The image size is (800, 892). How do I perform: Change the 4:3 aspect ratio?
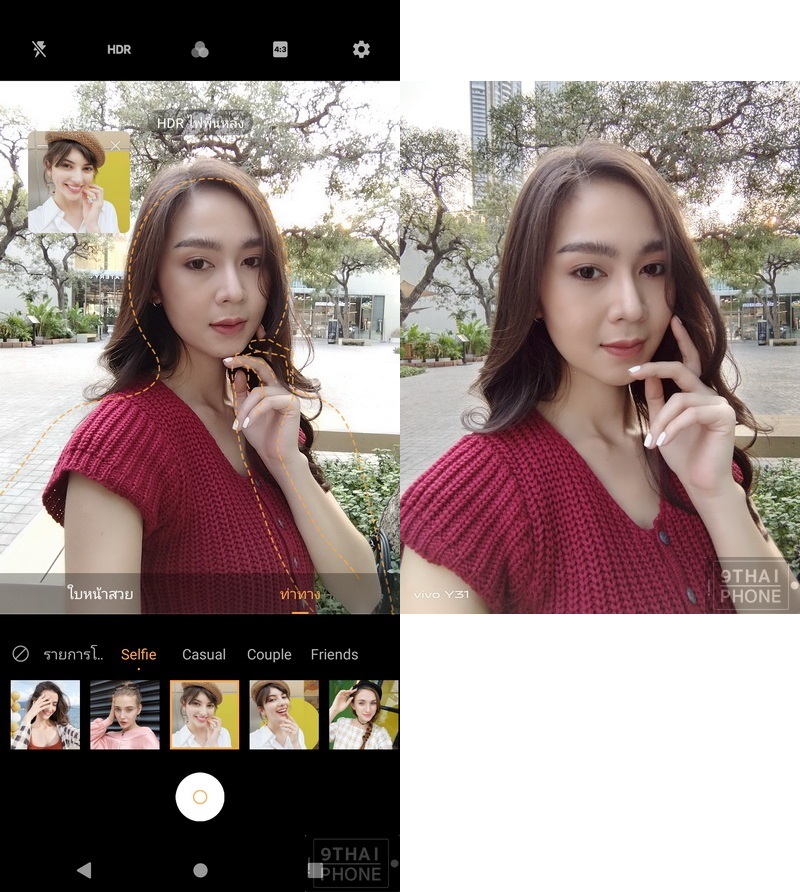[280, 49]
